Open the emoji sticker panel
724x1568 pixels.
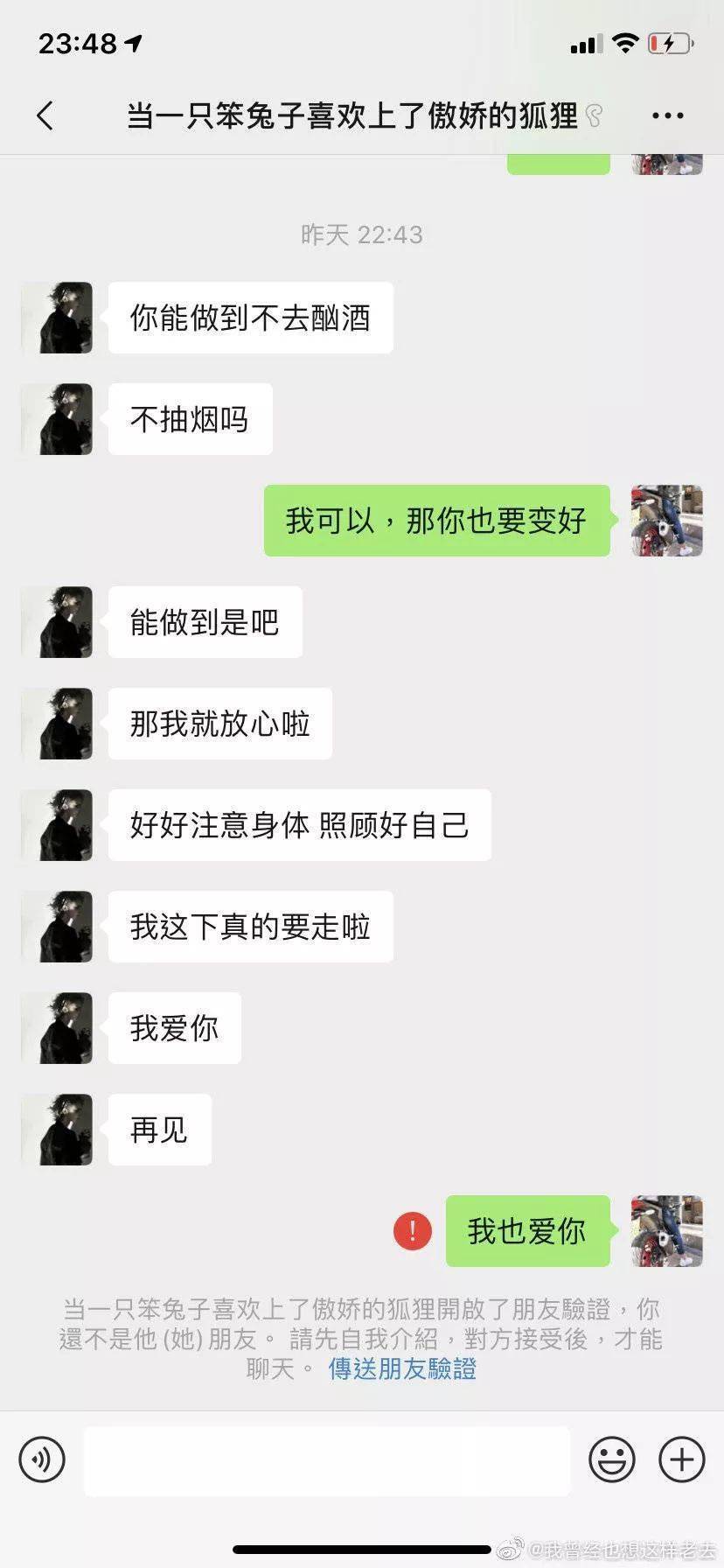point(612,1460)
